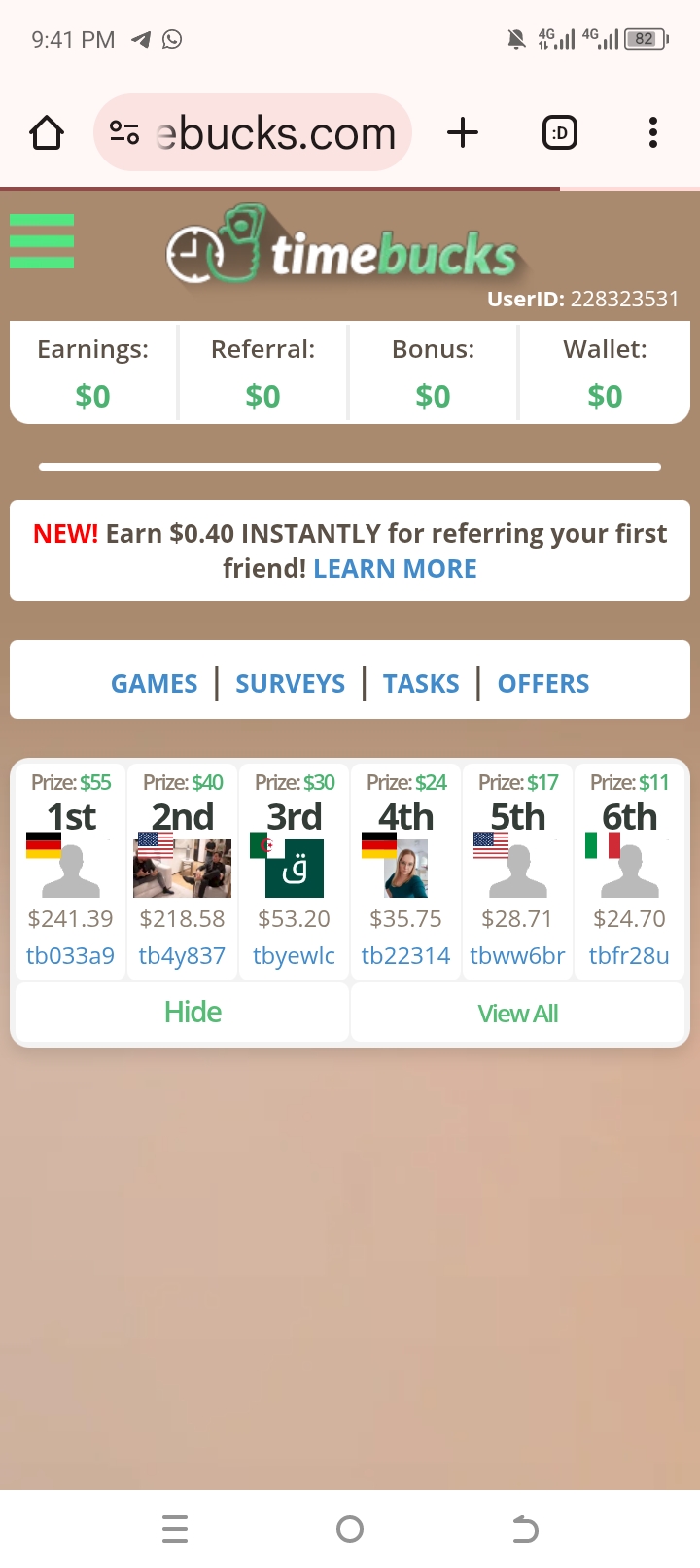The height and width of the screenshot is (1568, 700).
Task: Open the GAMES section
Action: 154,684
